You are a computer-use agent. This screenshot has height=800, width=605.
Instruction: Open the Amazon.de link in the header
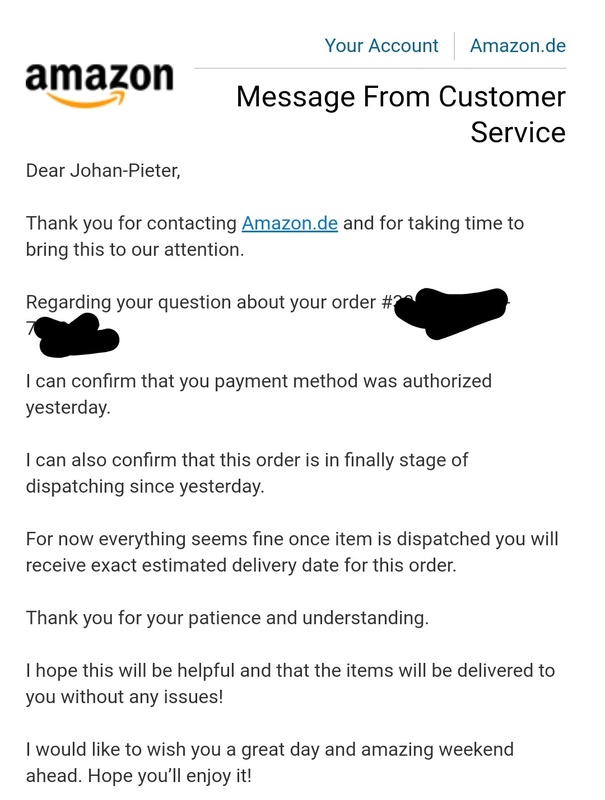(517, 46)
